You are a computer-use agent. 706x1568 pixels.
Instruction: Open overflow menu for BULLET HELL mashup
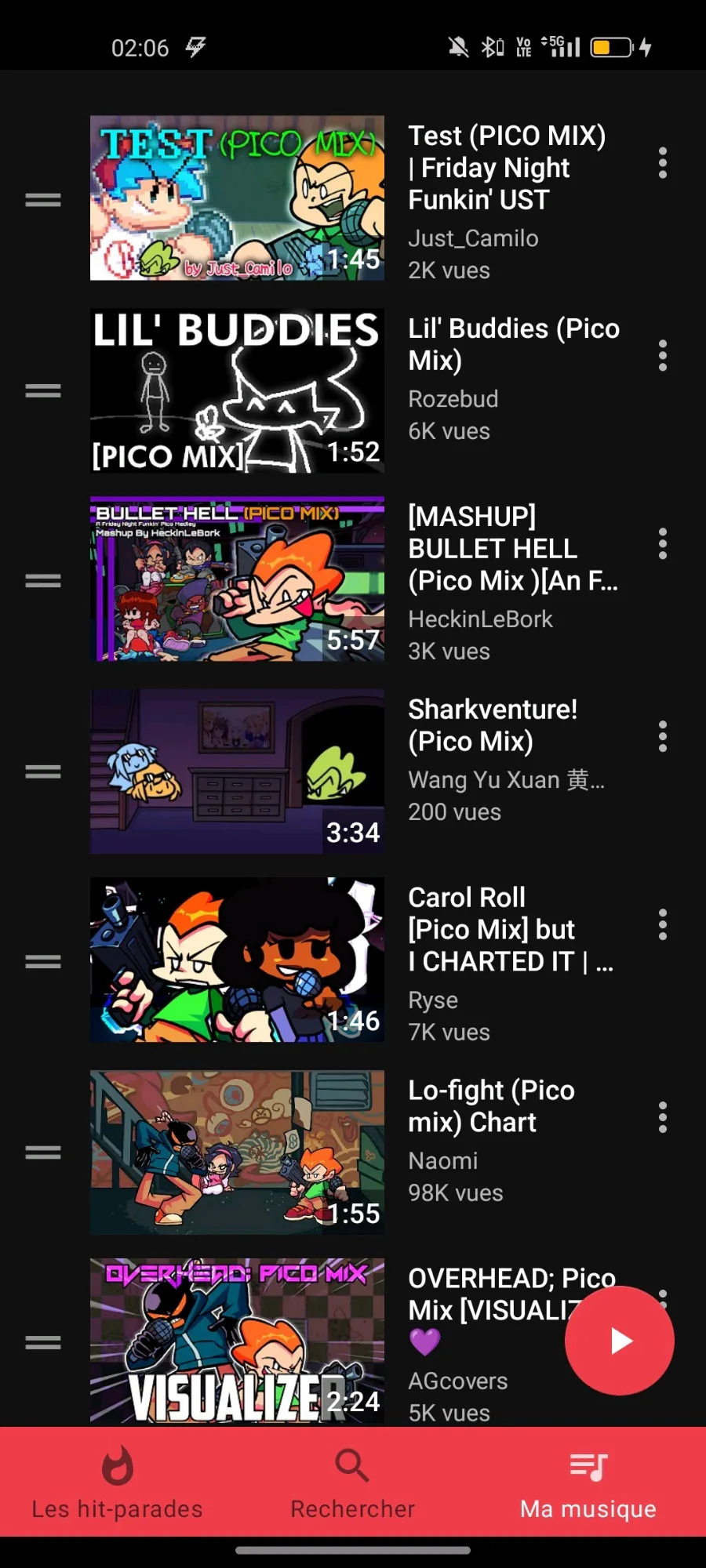[x=663, y=543]
